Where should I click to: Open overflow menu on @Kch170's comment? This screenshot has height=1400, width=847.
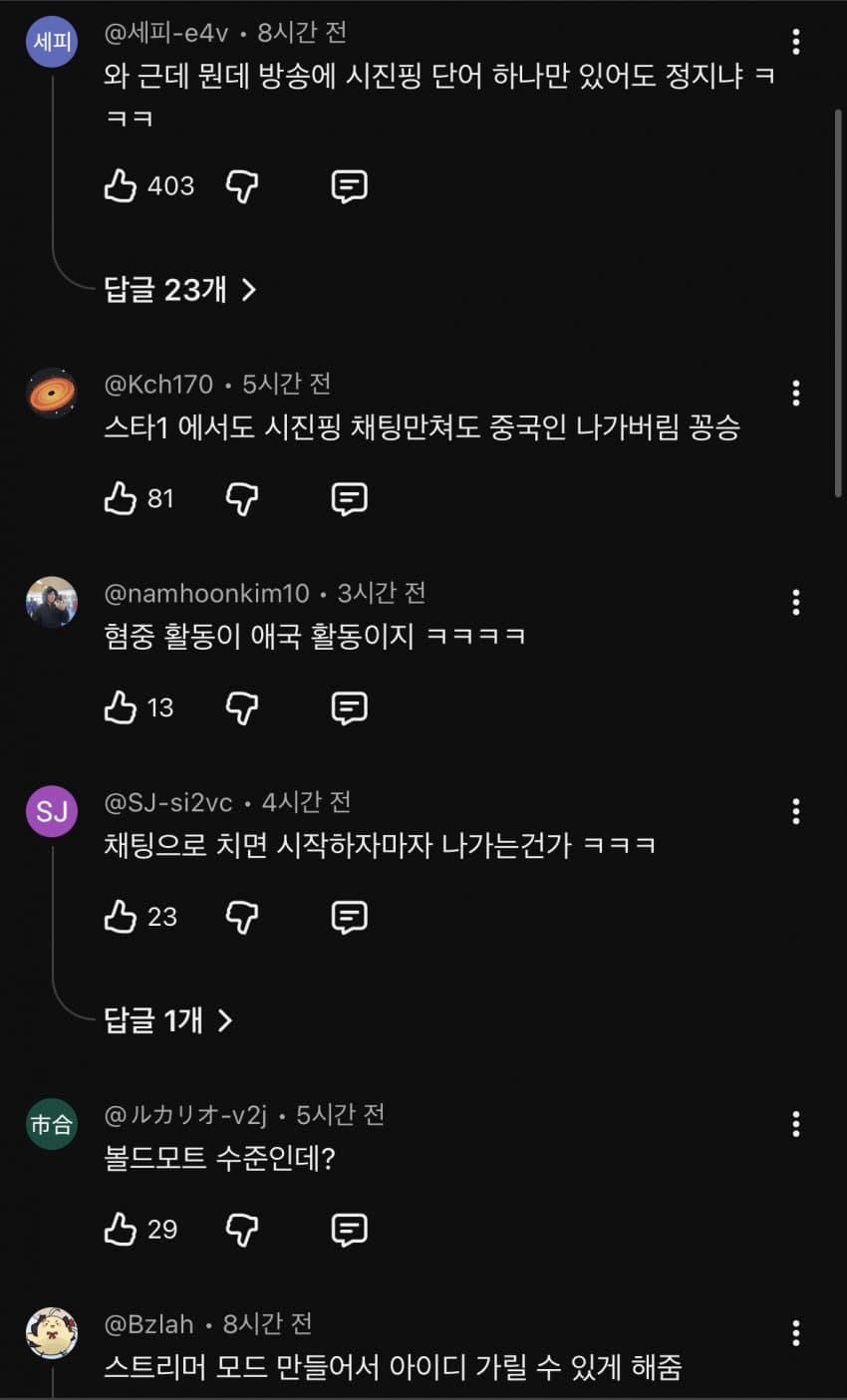[795, 393]
